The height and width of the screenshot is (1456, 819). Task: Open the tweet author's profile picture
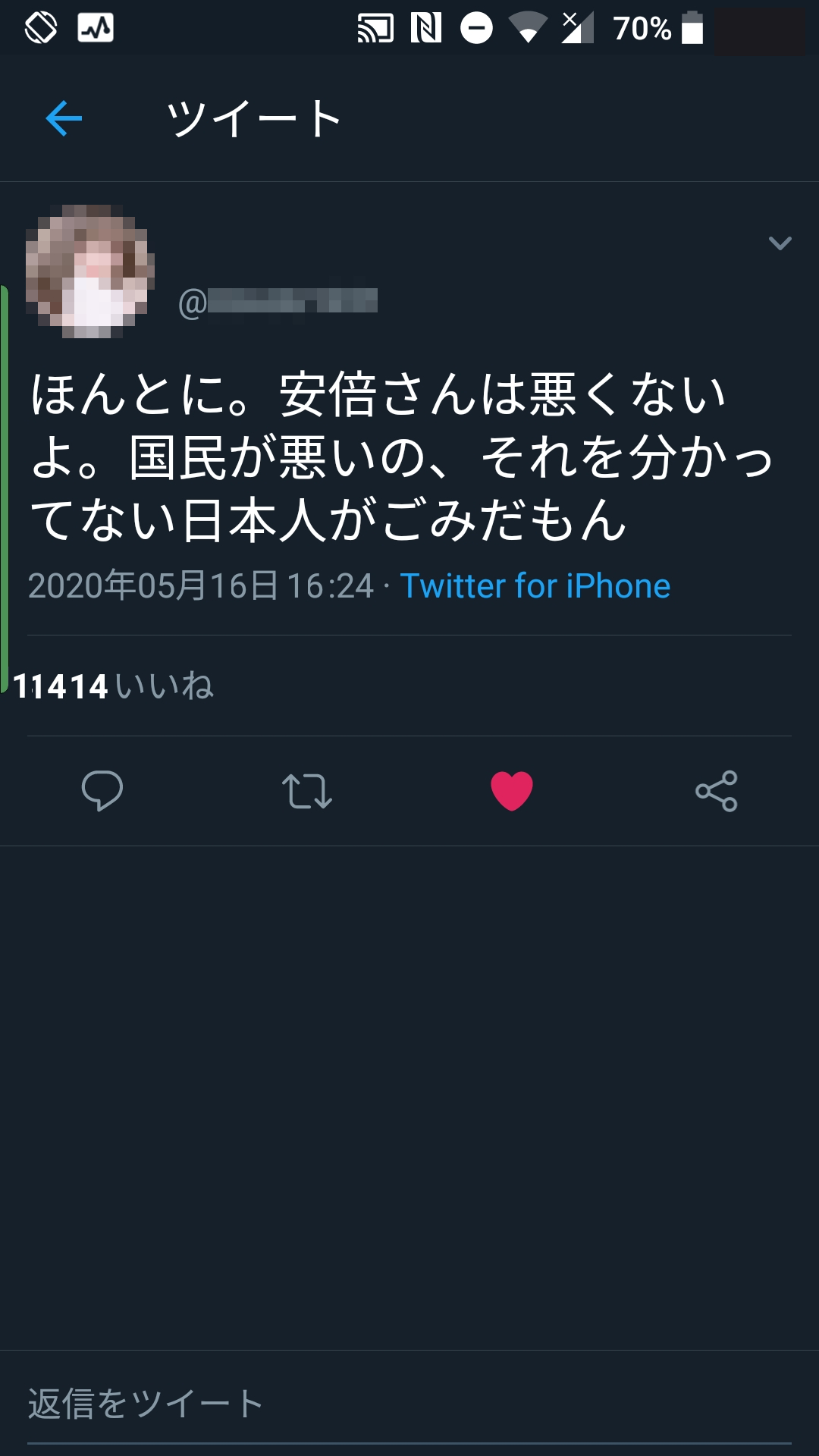point(89,271)
